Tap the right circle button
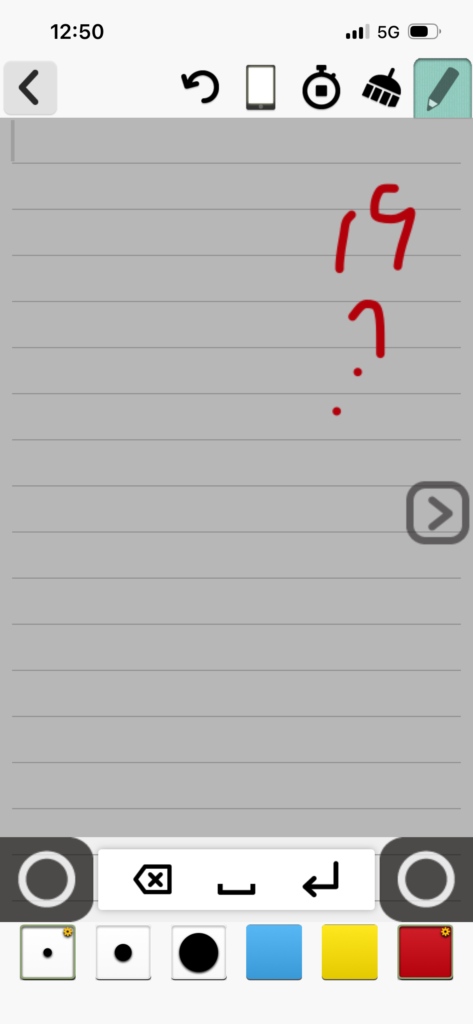 426,879
